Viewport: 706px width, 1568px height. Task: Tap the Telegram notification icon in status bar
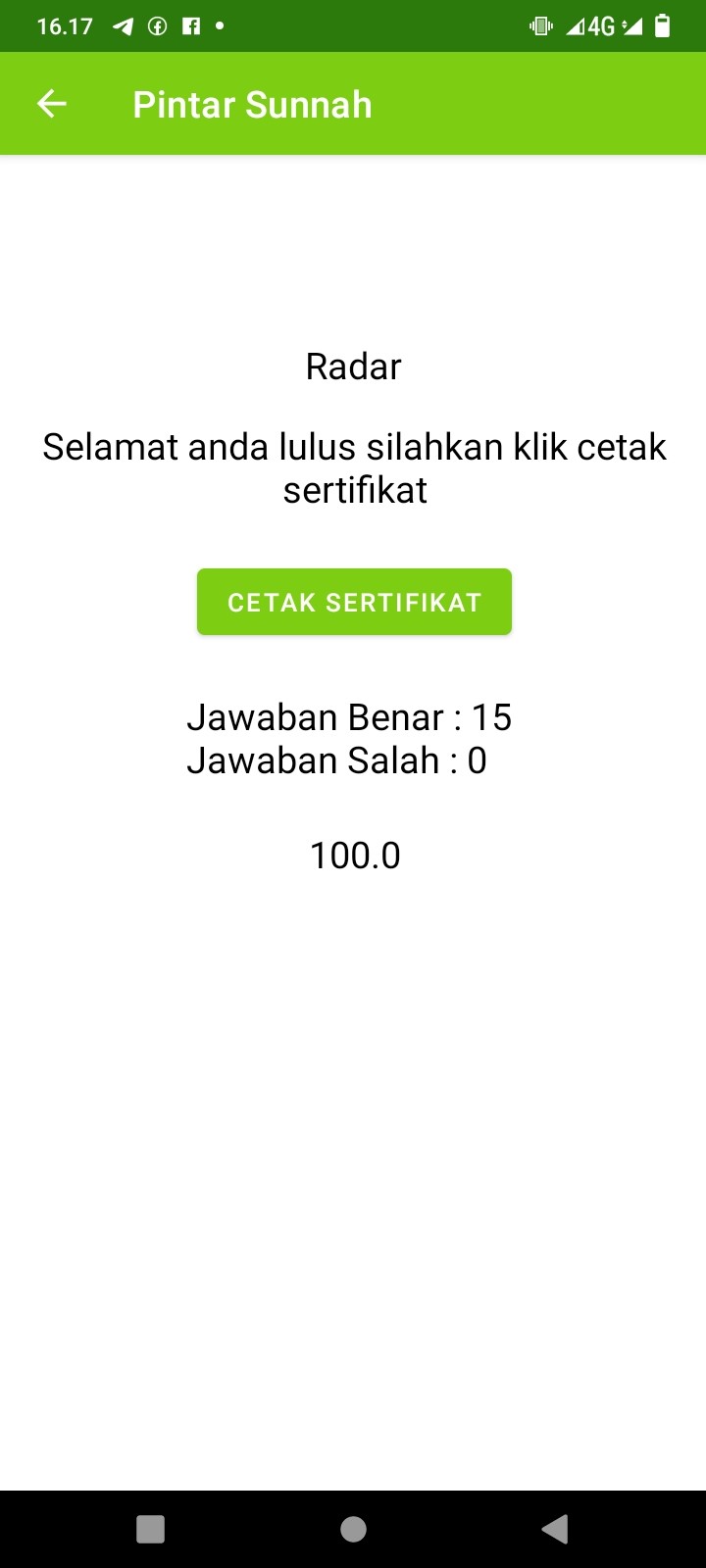[x=122, y=25]
